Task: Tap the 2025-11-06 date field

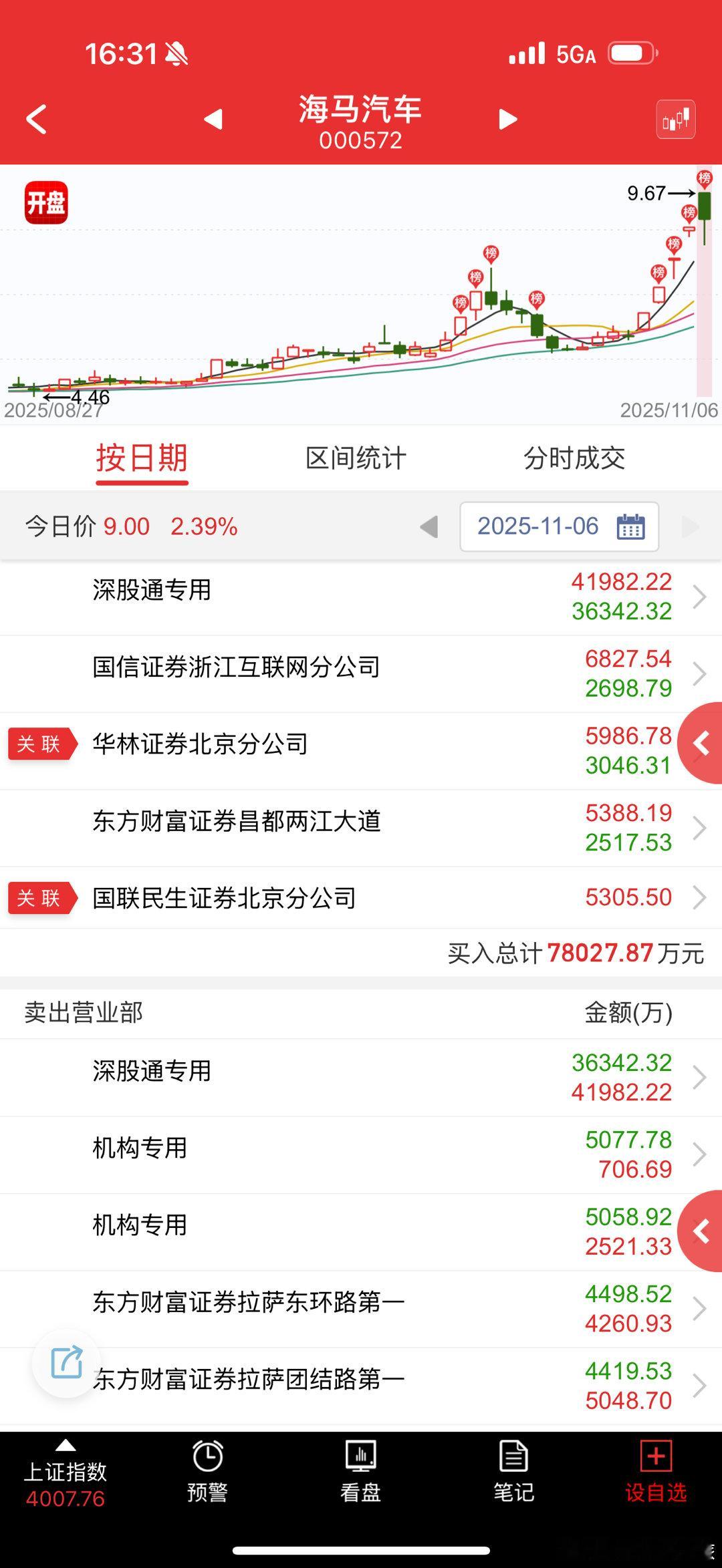Action: (538, 526)
